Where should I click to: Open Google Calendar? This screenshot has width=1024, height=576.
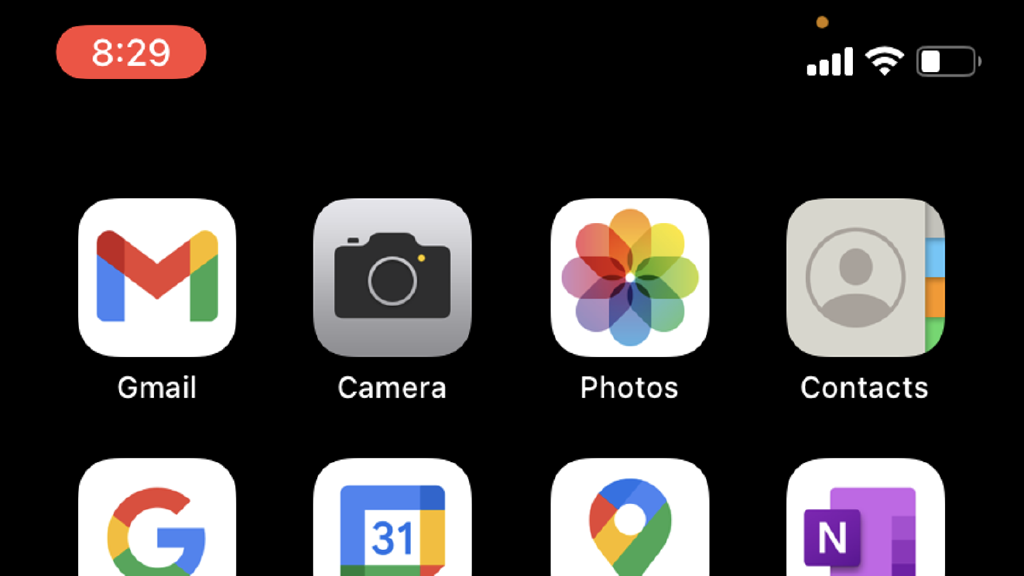point(392,520)
